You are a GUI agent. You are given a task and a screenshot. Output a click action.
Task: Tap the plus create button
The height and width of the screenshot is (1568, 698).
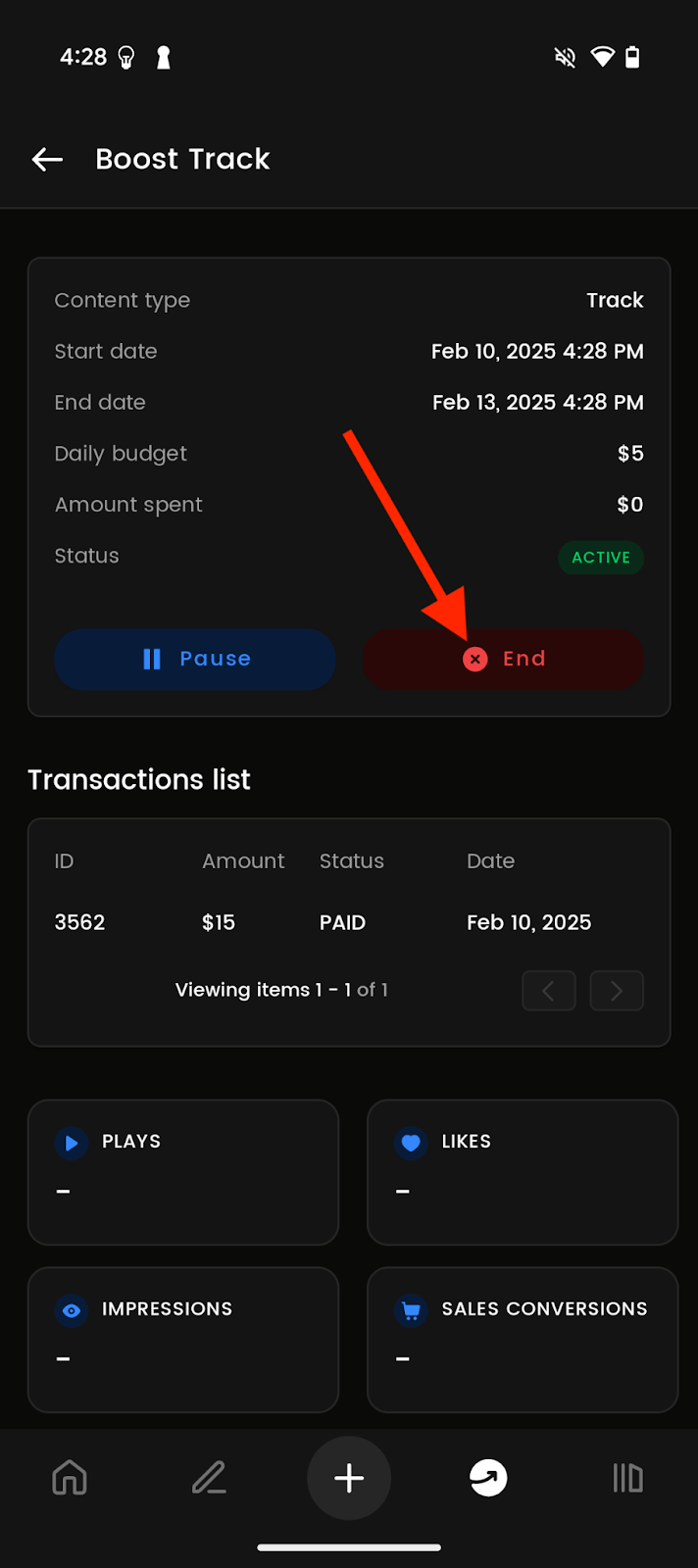(x=349, y=1477)
